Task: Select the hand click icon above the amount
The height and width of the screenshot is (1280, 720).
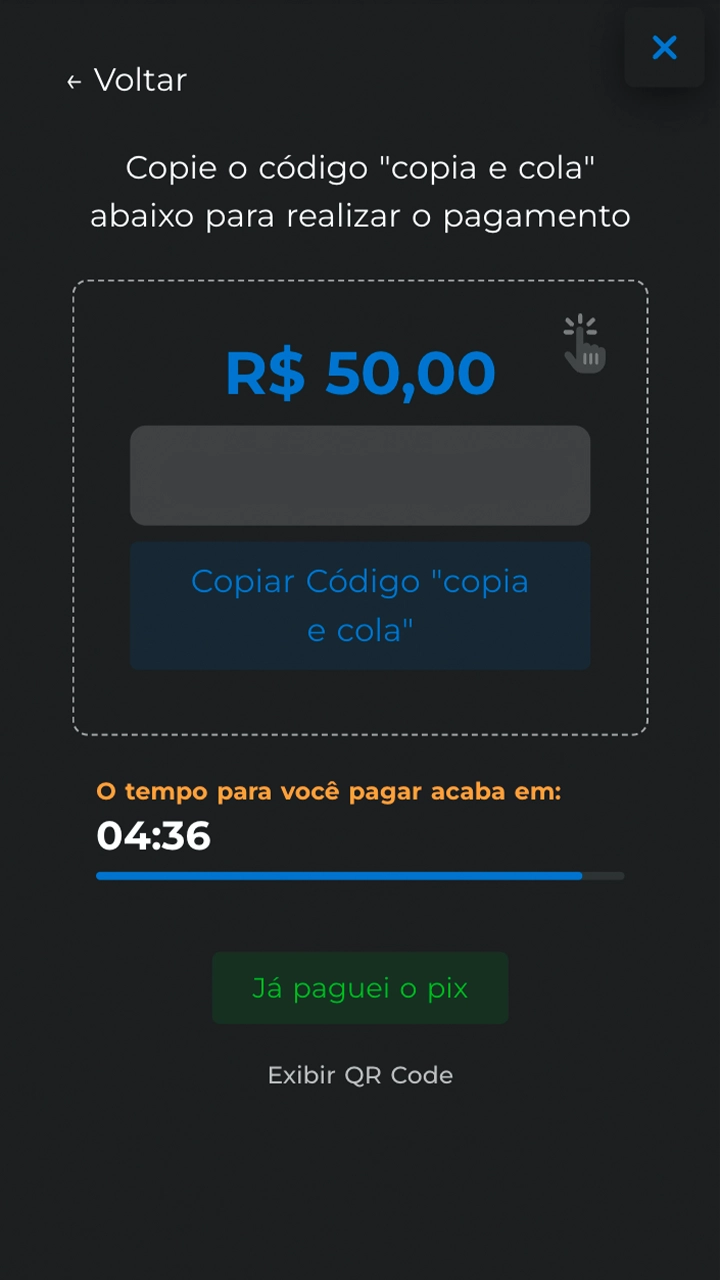Action: [584, 342]
